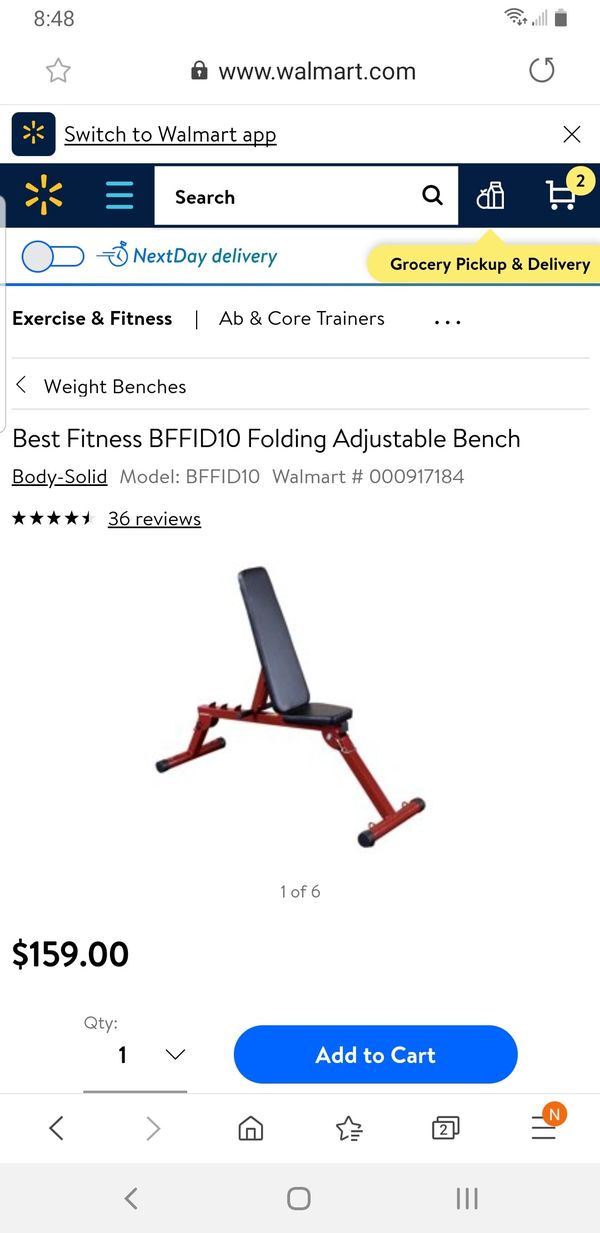
Task: Bookmark this page with the star icon
Action: [59, 71]
